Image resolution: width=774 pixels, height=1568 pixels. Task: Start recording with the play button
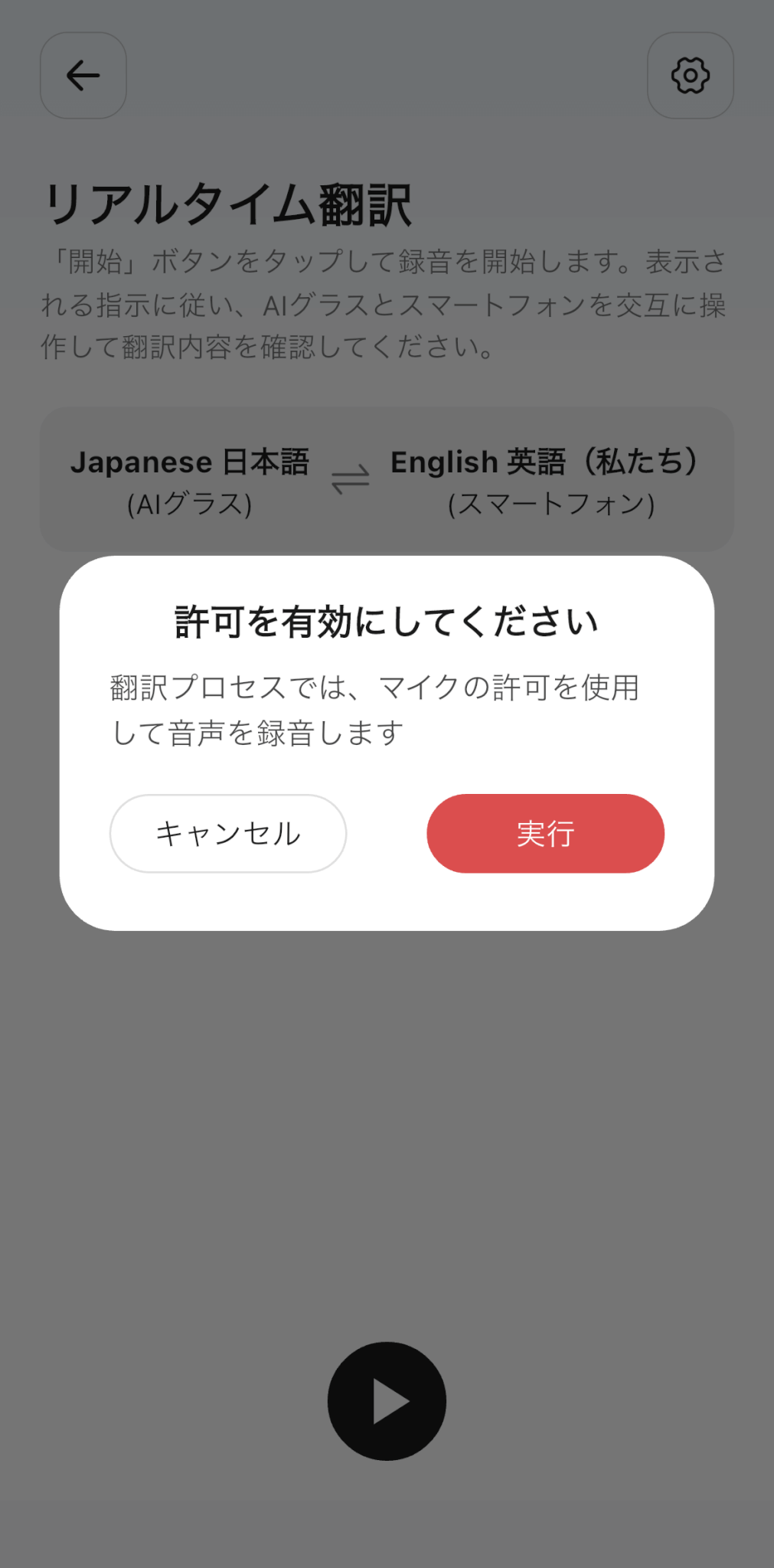387,1401
